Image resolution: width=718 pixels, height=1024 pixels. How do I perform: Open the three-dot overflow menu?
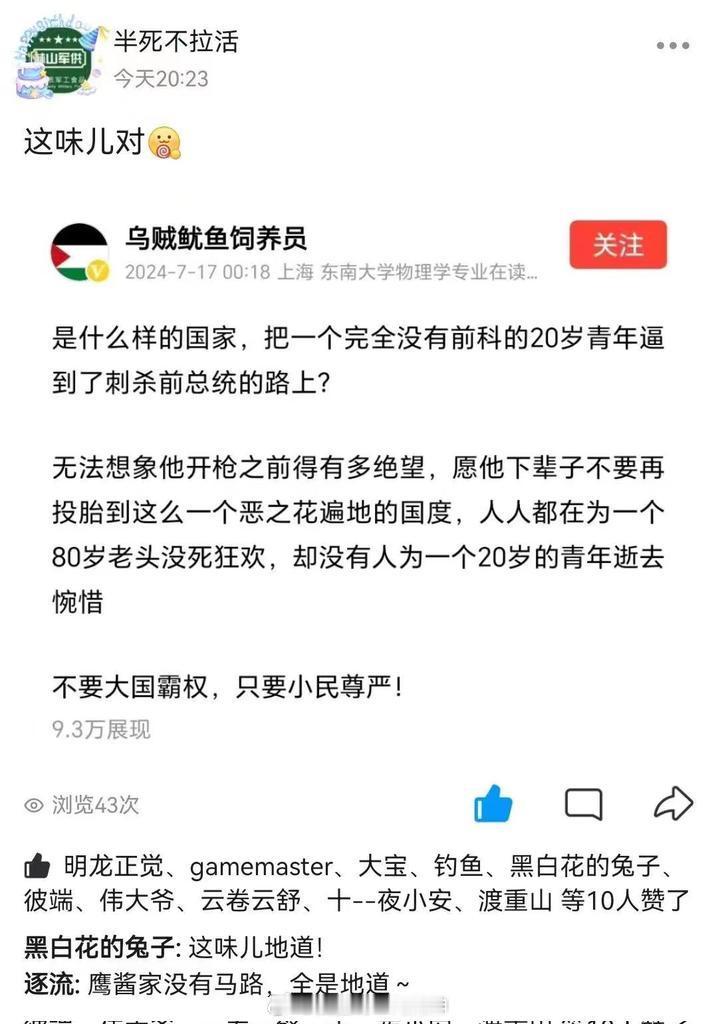672,46
